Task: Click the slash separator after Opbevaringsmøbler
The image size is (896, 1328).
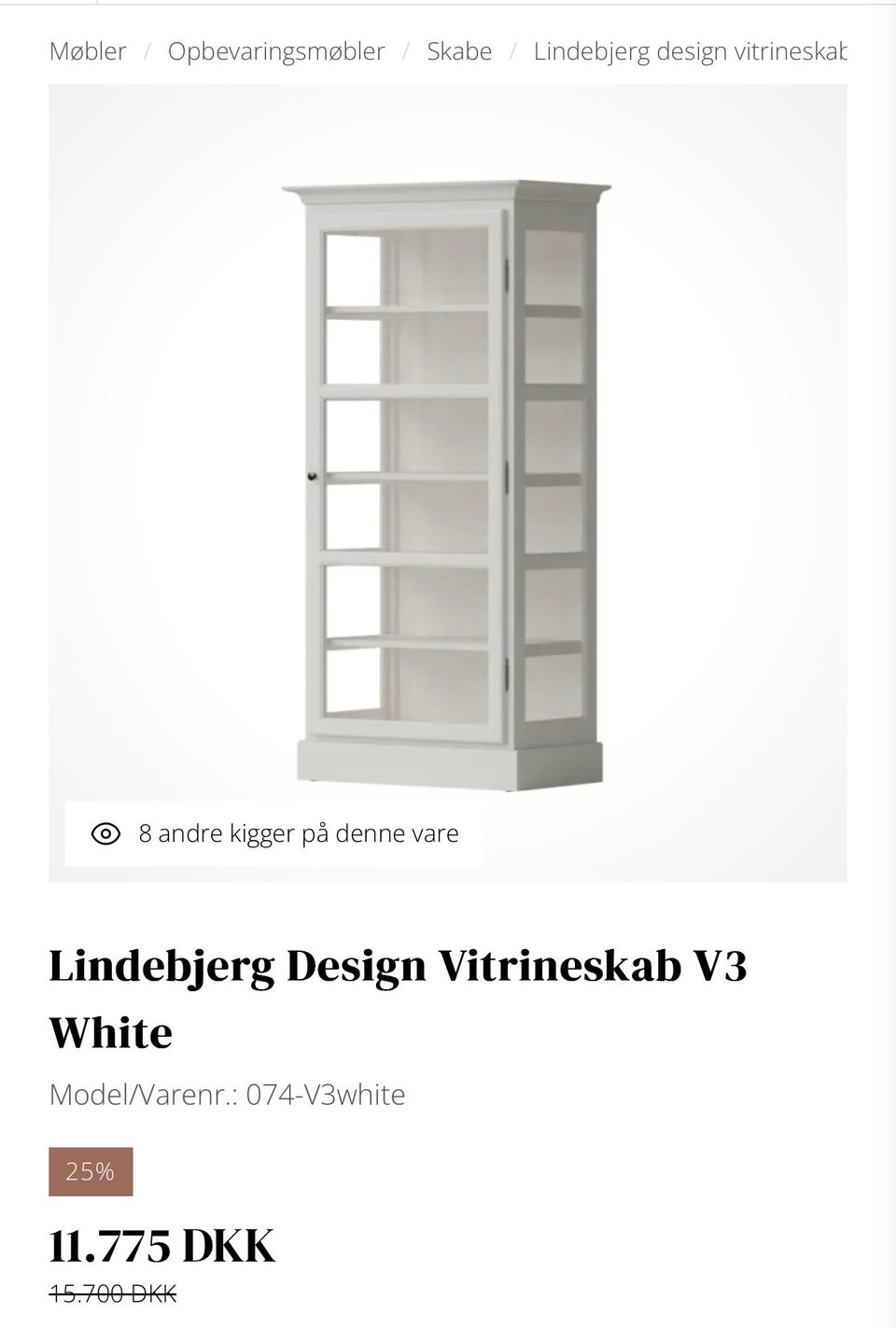Action: (407, 51)
